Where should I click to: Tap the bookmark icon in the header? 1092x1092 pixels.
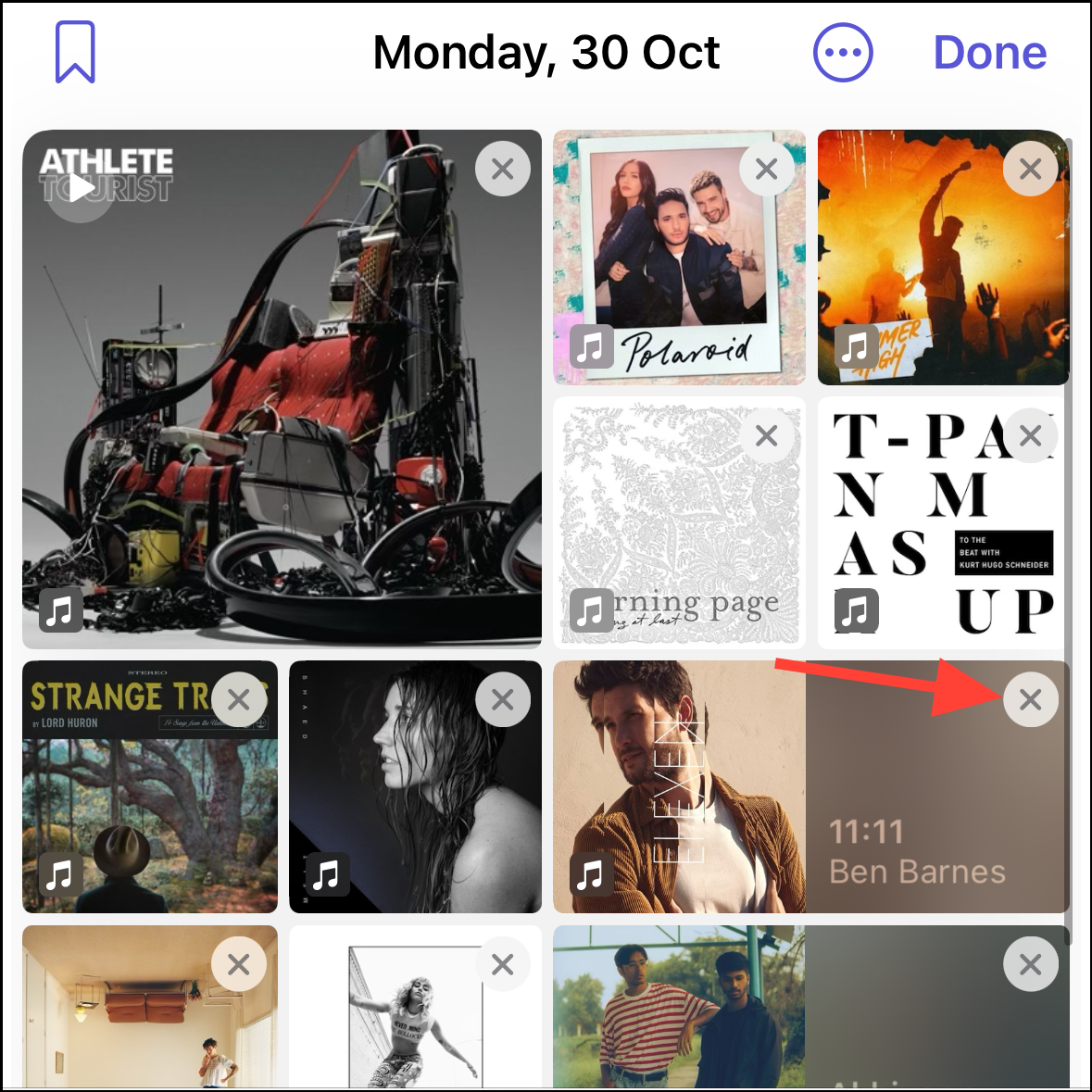pos(75,53)
